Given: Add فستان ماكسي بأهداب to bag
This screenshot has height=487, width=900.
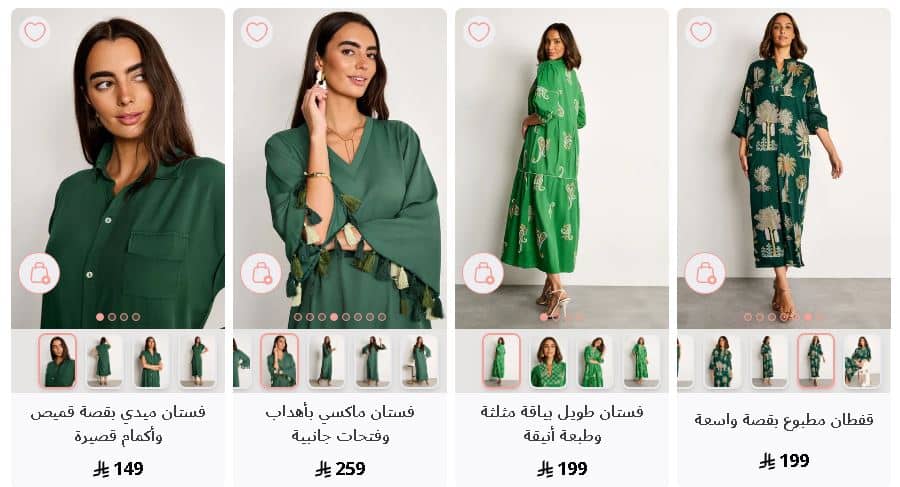Looking at the screenshot, I should (x=261, y=273).
